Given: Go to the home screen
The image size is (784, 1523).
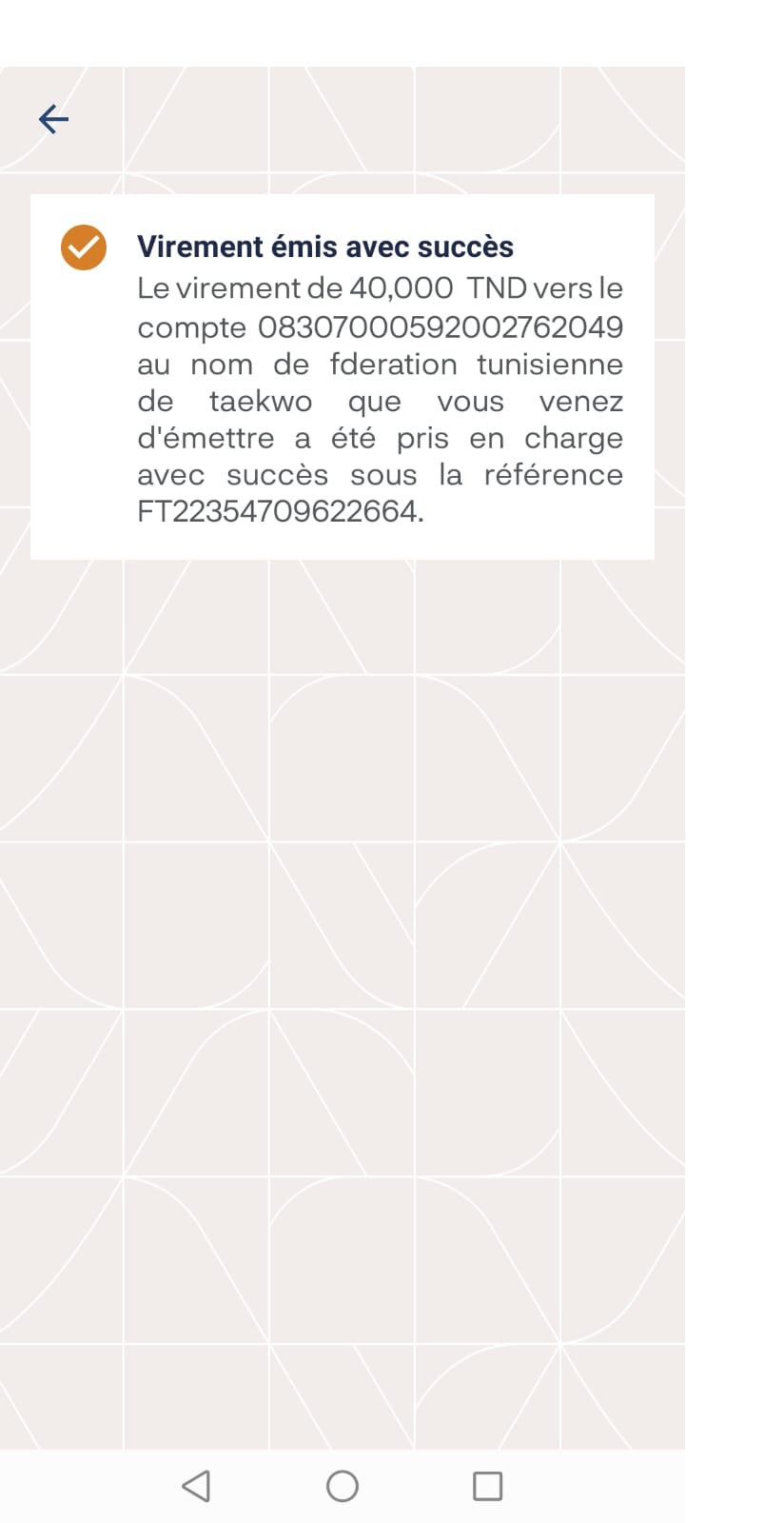Looking at the screenshot, I should point(343,1486).
